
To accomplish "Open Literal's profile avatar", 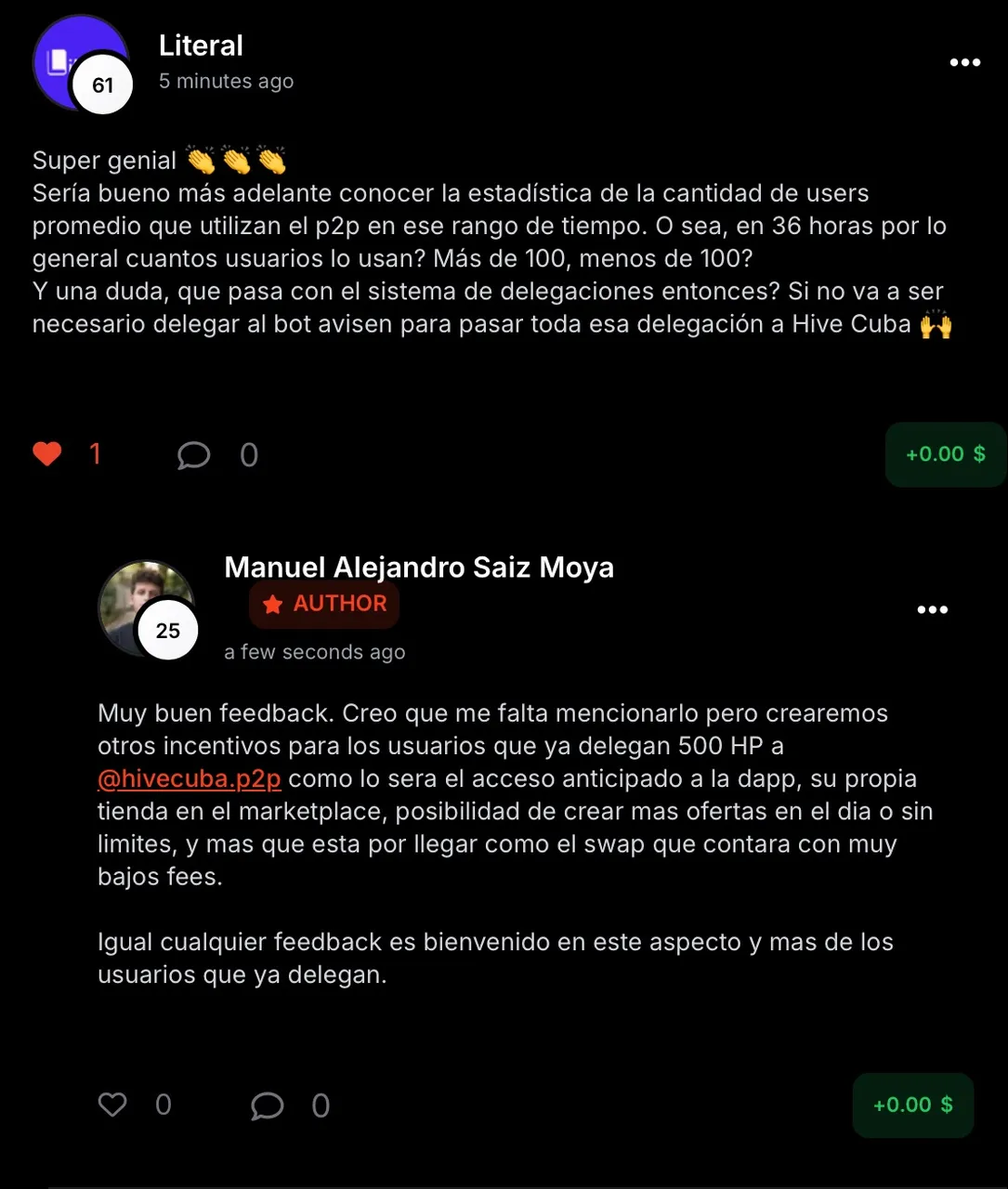I will 80,63.
